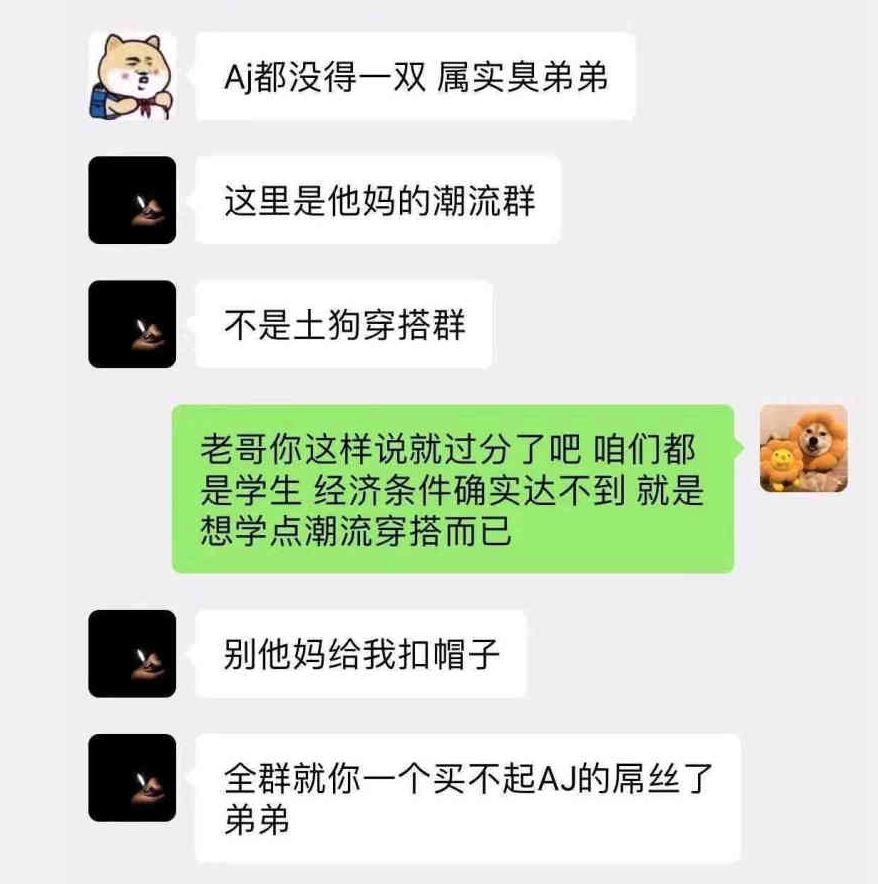Open the avatar next to '不是土狗穿搭群'

click(x=132, y=324)
